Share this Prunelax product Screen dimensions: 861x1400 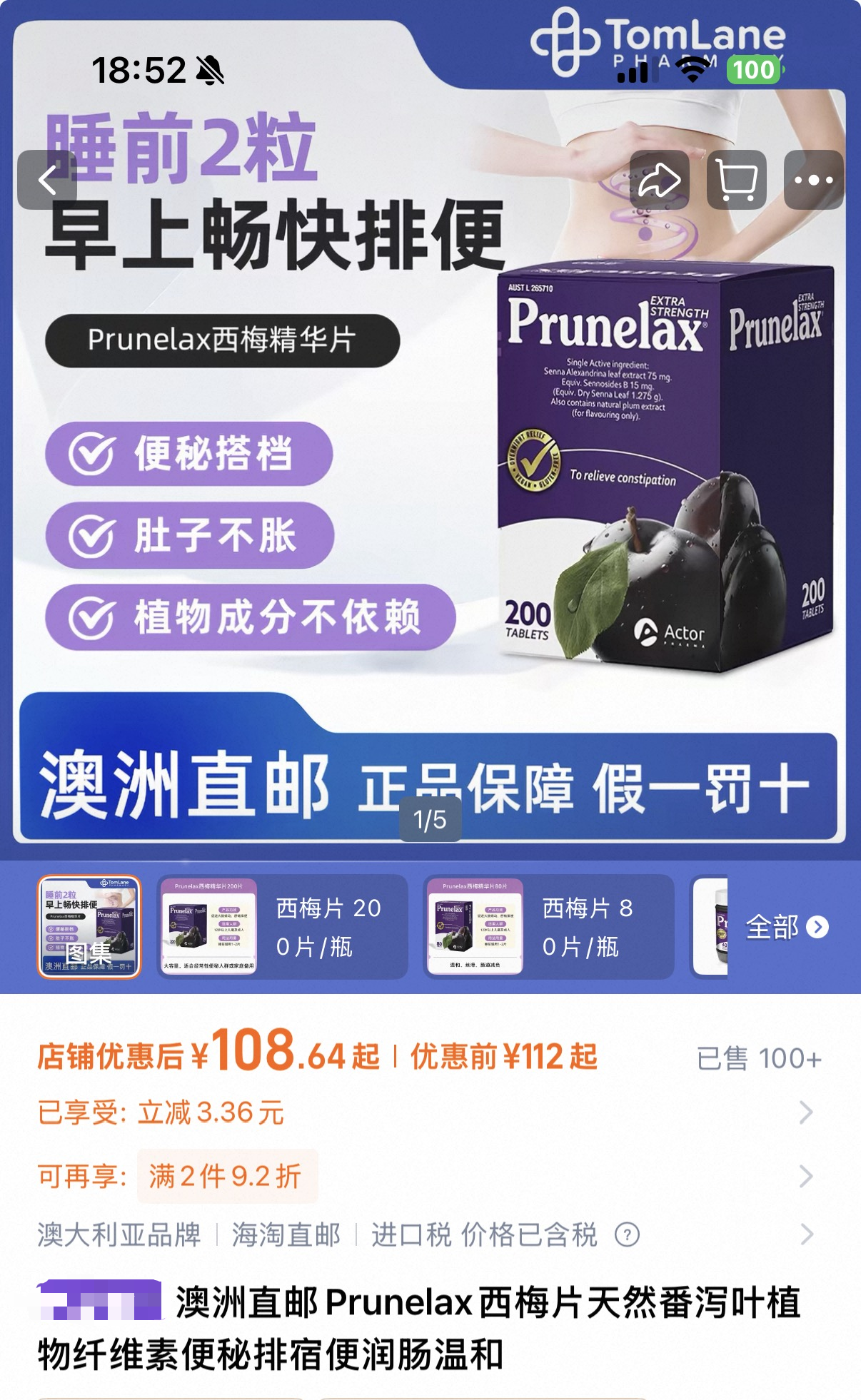pos(660,180)
